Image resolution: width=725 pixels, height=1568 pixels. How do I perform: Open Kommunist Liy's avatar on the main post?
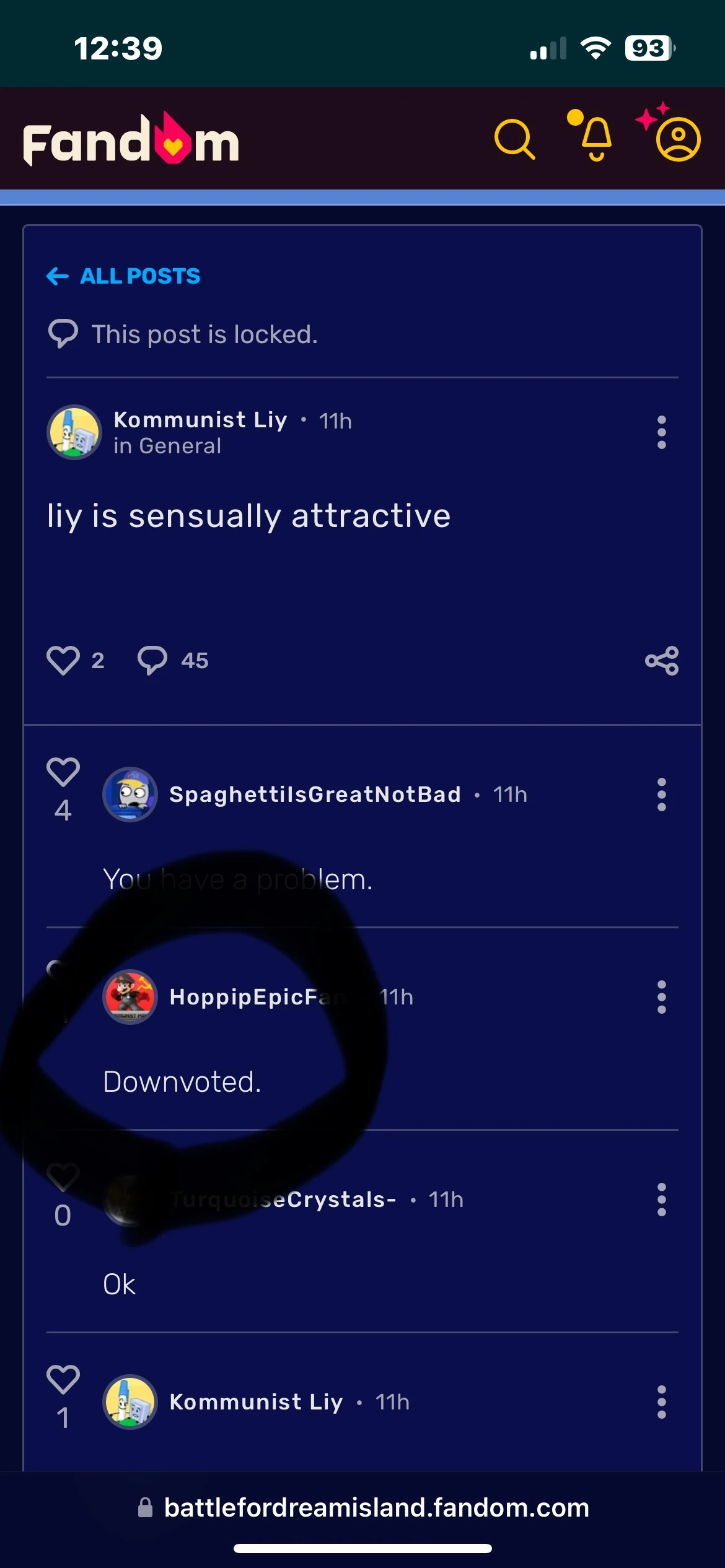[x=74, y=432]
